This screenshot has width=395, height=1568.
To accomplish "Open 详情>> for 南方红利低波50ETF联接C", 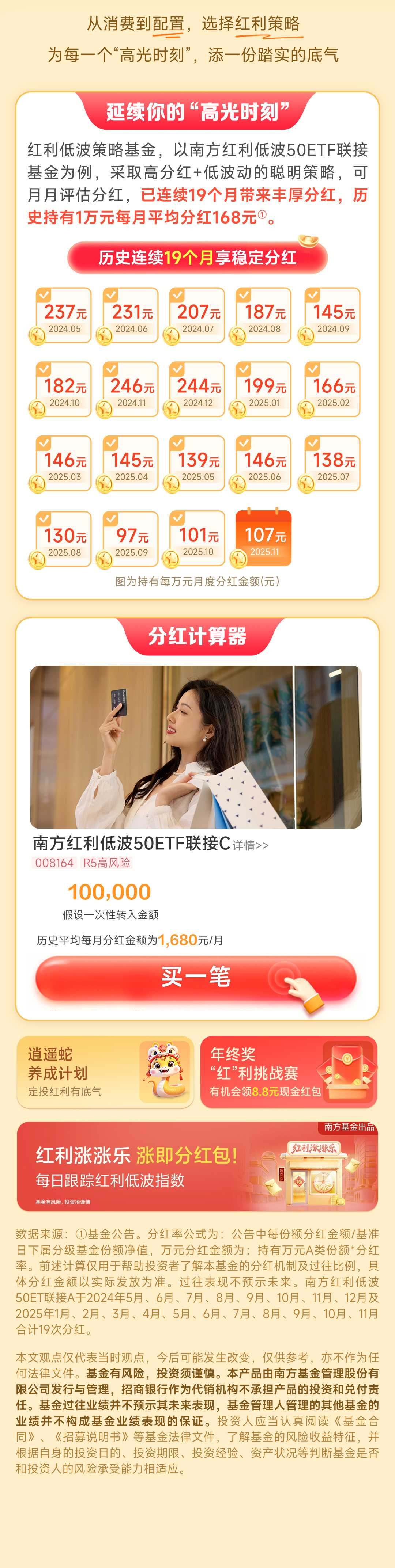I will click(x=251, y=845).
